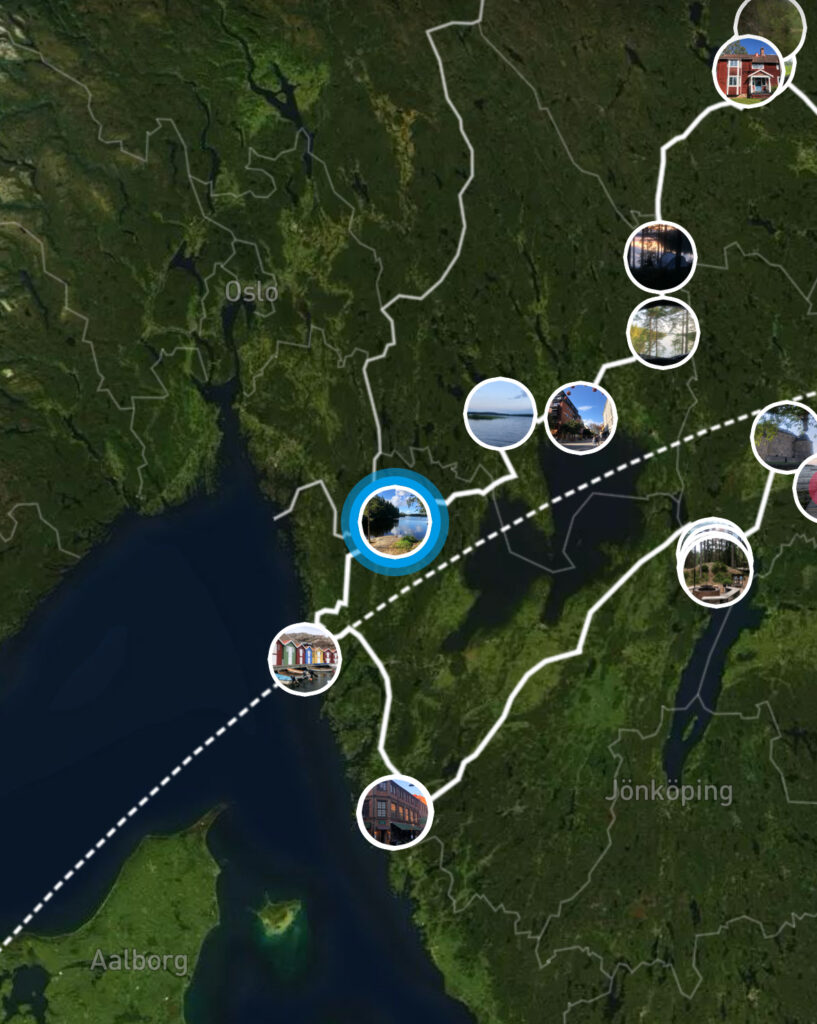Image resolution: width=817 pixels, height=1024 pixels.
Task: Select the blue-highlighted lakeside photo marker
Action: click(x=394, y=521)
